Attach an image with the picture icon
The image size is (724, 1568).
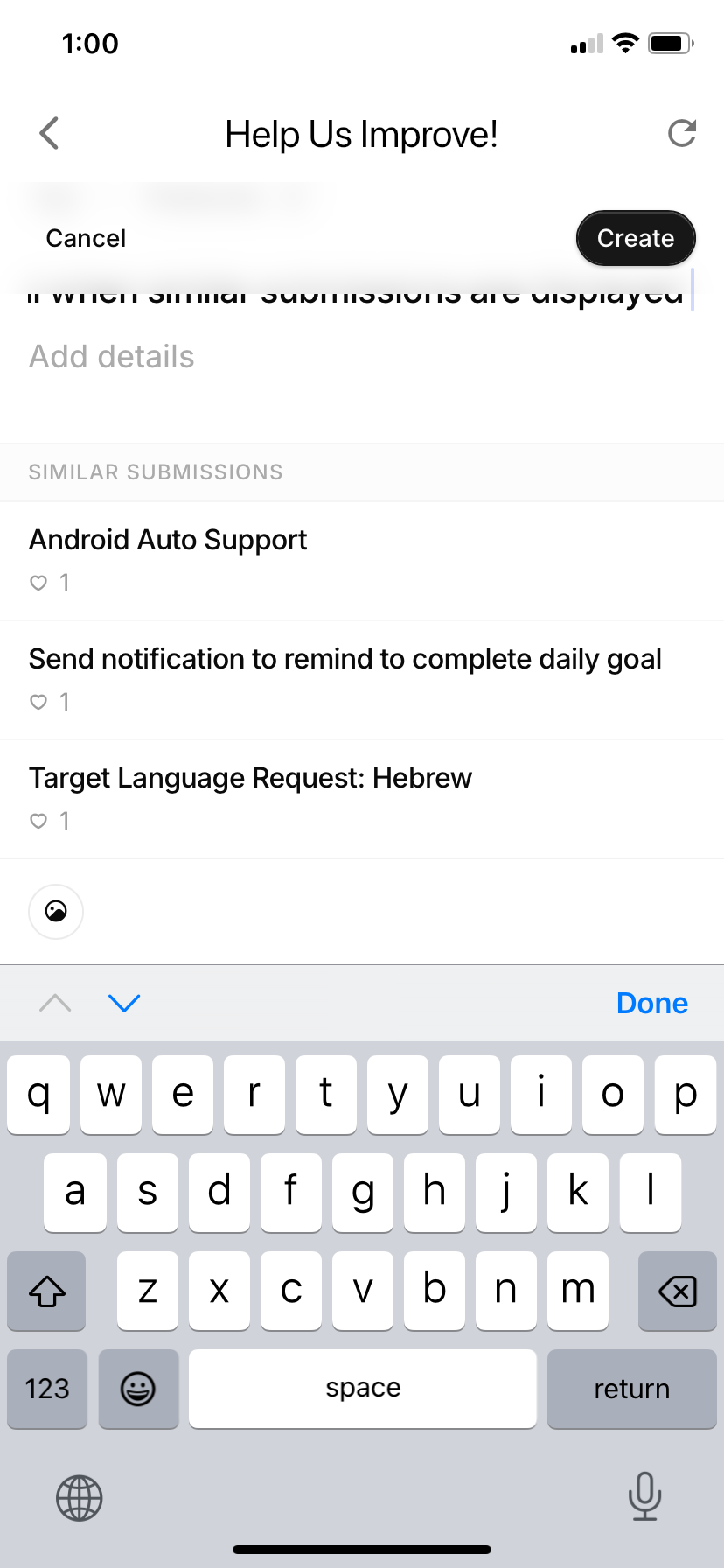tap(56, 912)
